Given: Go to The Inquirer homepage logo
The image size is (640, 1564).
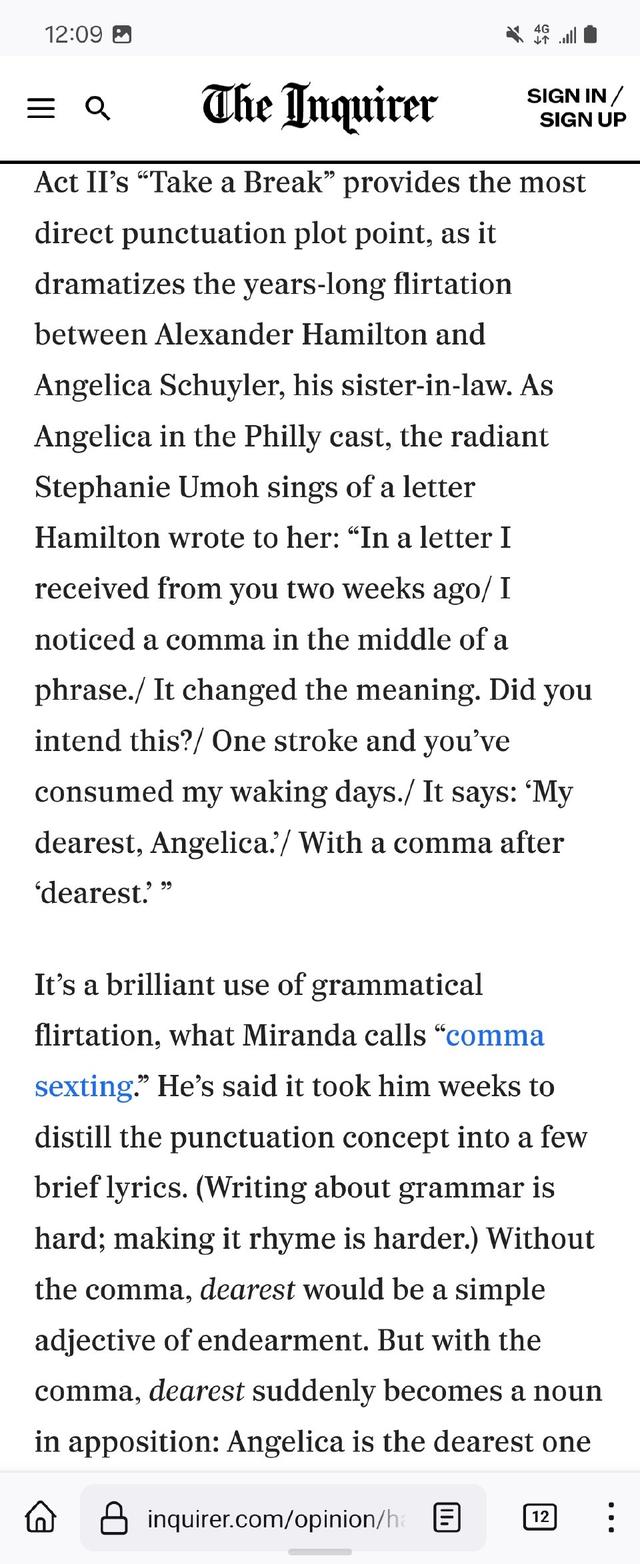Looking at the screenshot, I should [x=319, y=107].
